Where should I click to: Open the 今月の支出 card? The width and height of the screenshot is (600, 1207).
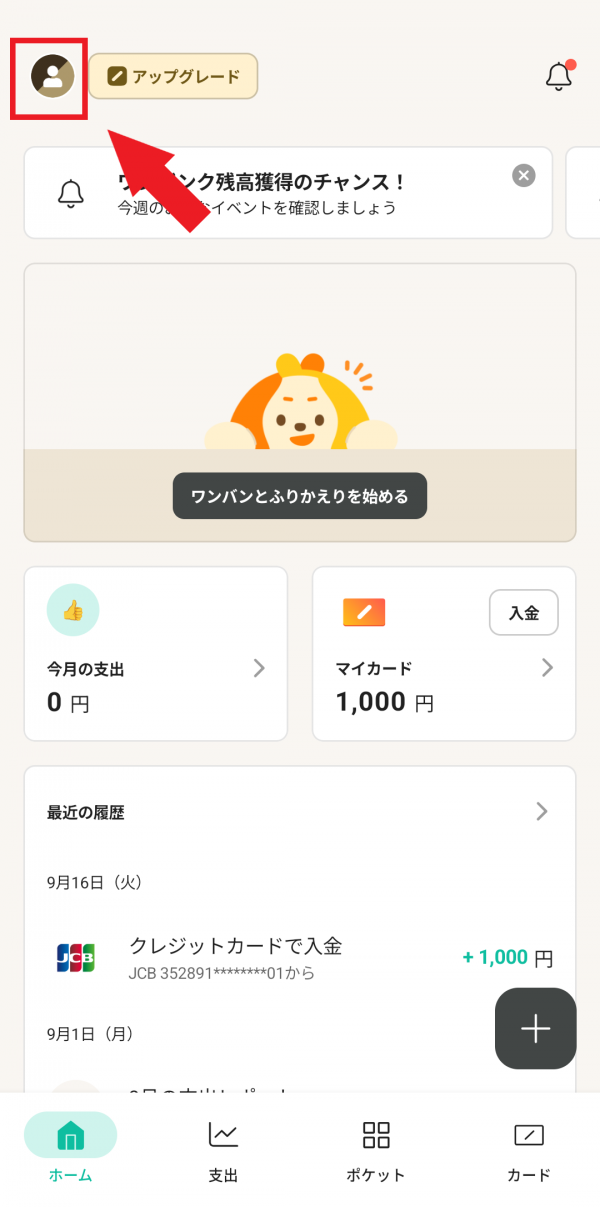pyautogui.click(x=155, y=654)
